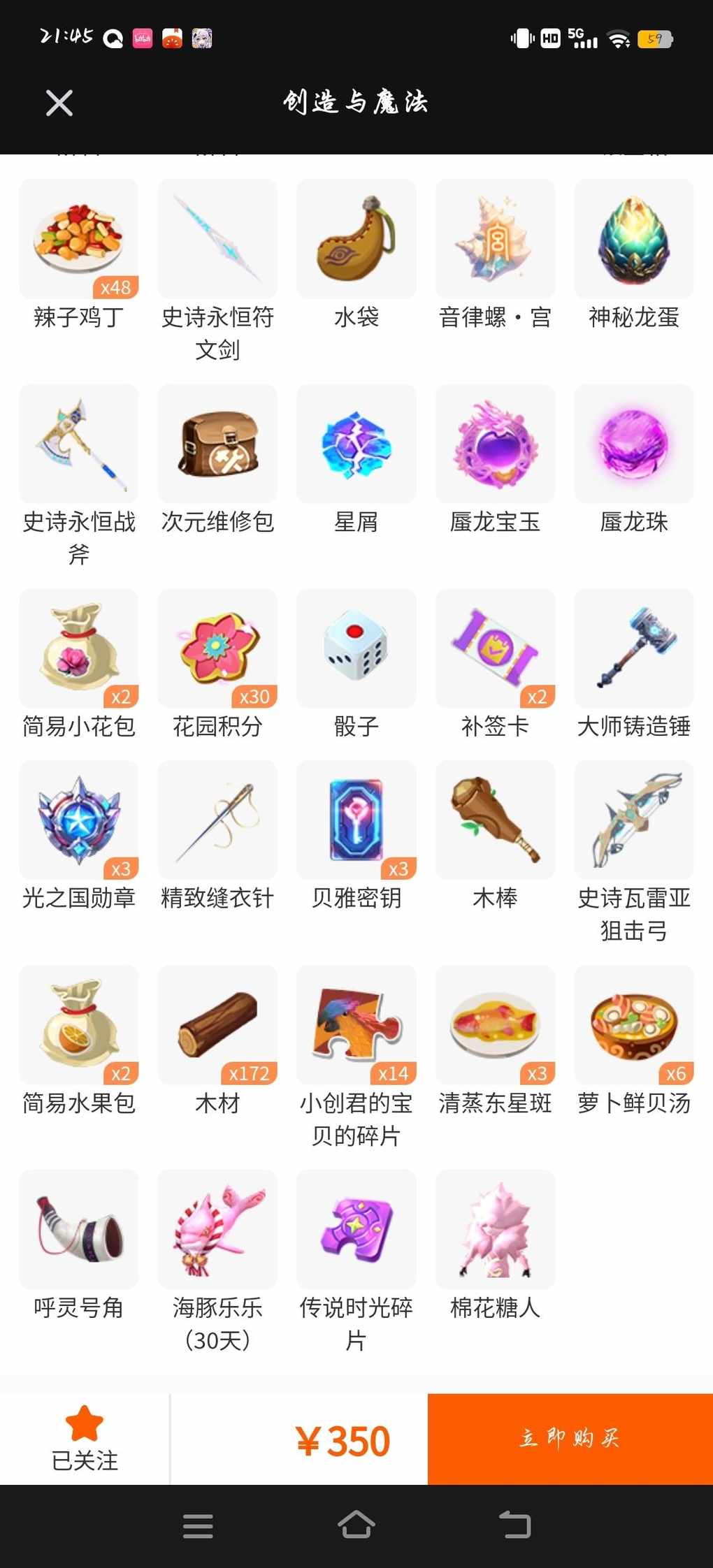Tap the 骰子 dice item
The width and height of the screenshot is (713, 1568).
coord(356,648)
